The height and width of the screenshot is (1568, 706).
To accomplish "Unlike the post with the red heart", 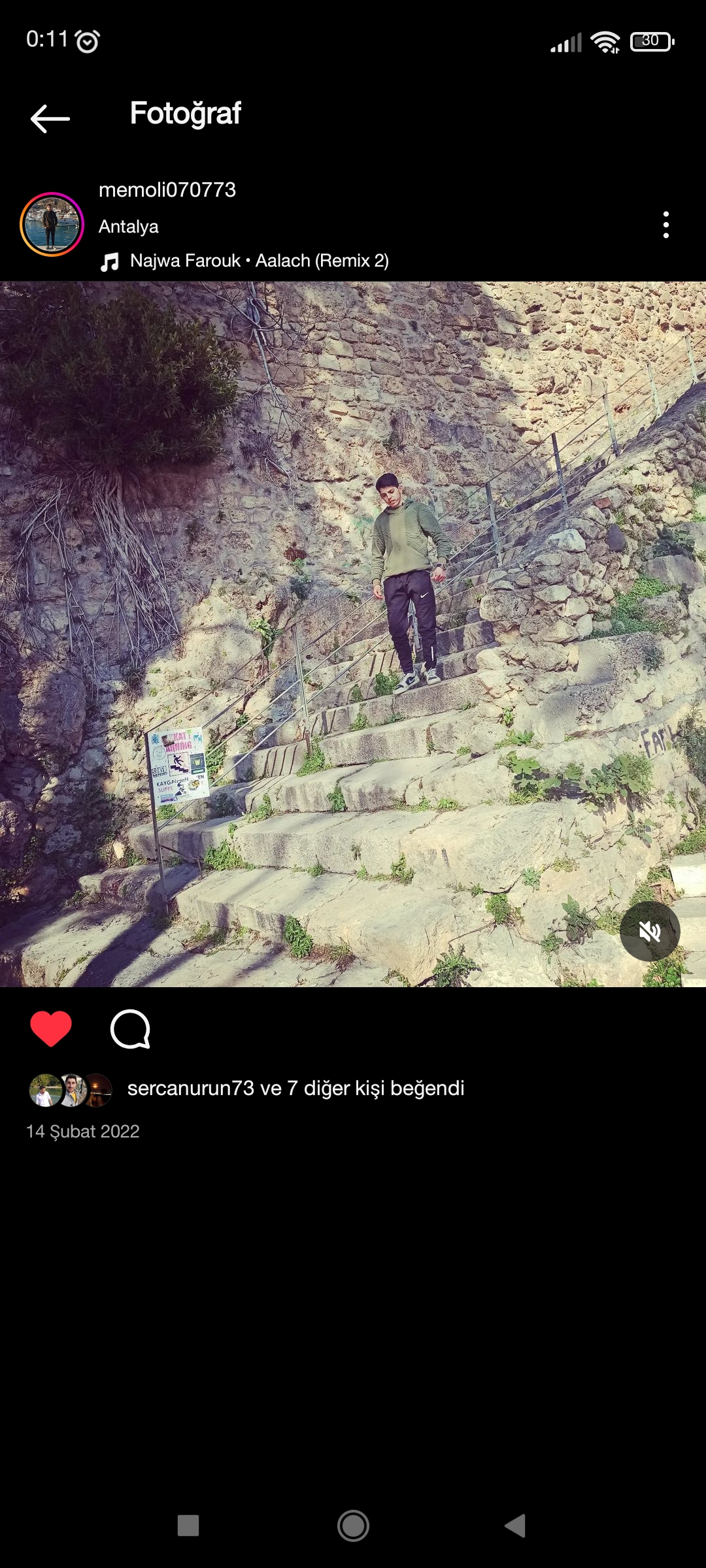I will click(x=51, y=1029).
